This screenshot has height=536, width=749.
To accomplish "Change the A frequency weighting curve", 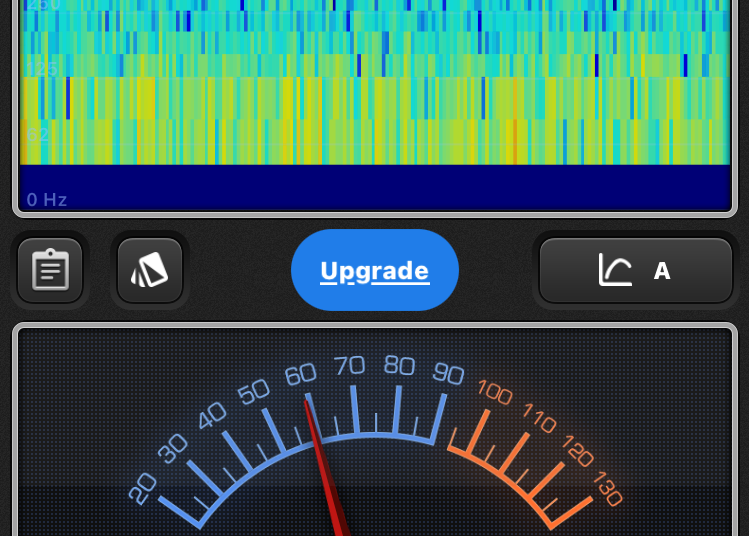I will click(636, 270).
